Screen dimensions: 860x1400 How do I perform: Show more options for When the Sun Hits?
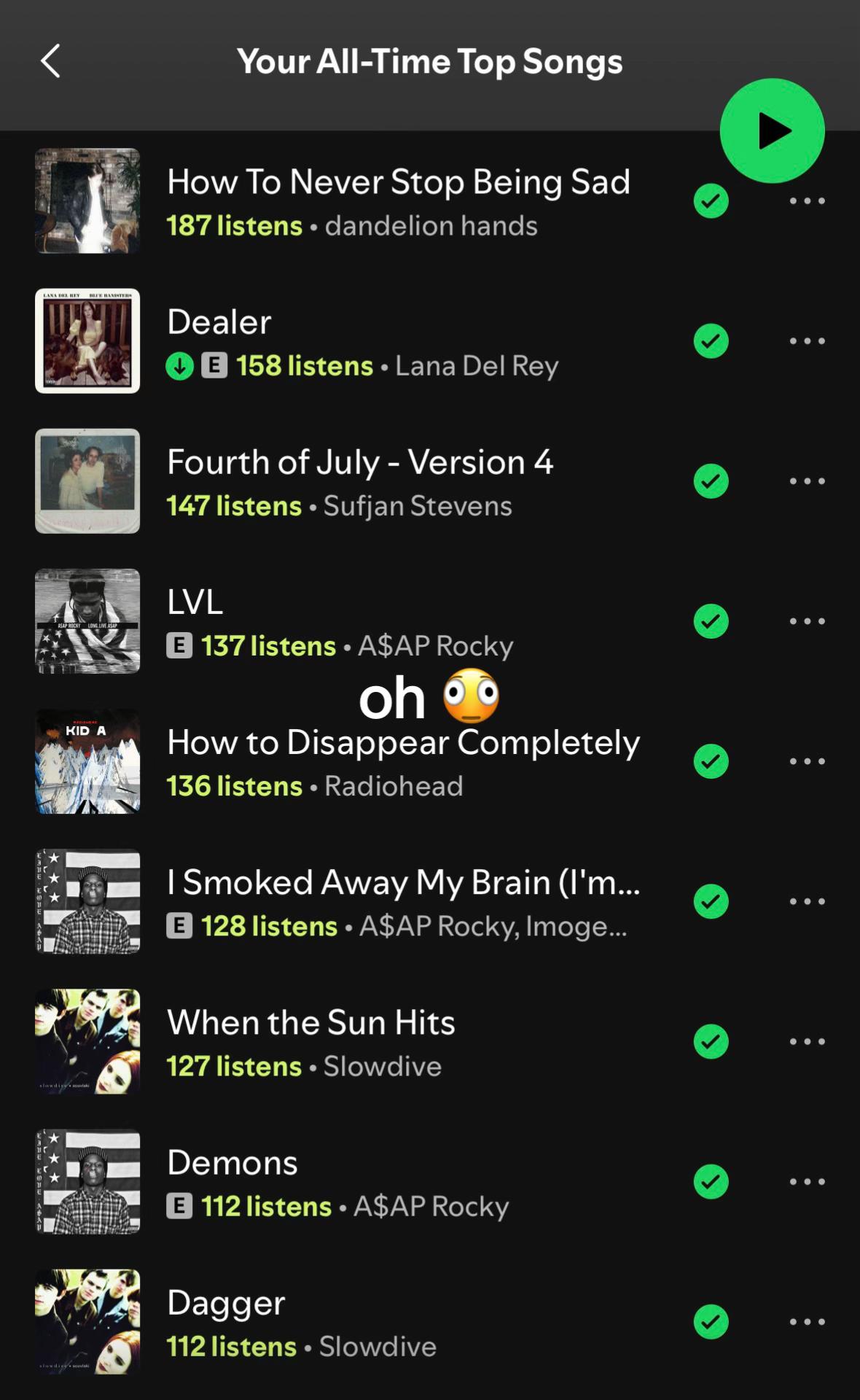[807, 1041]
